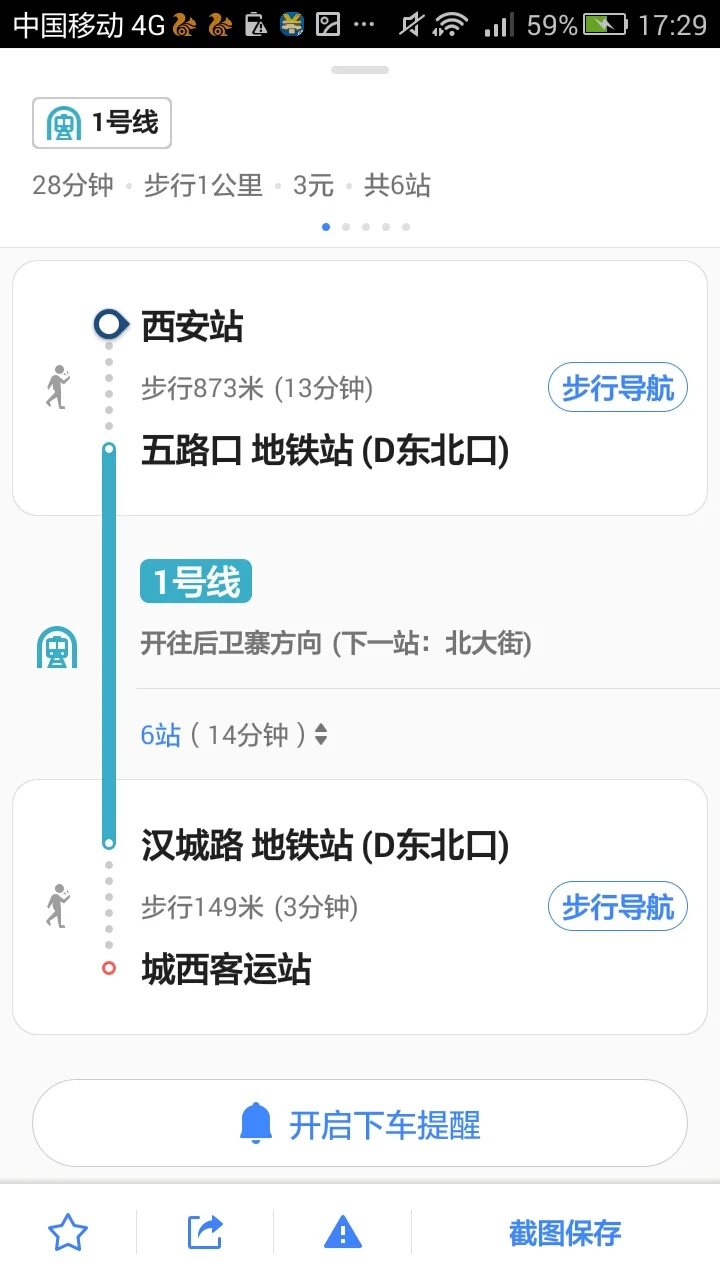Select the first page indicator dot
The height and width of the screenshot is (1280, 720).
(326, 227)
